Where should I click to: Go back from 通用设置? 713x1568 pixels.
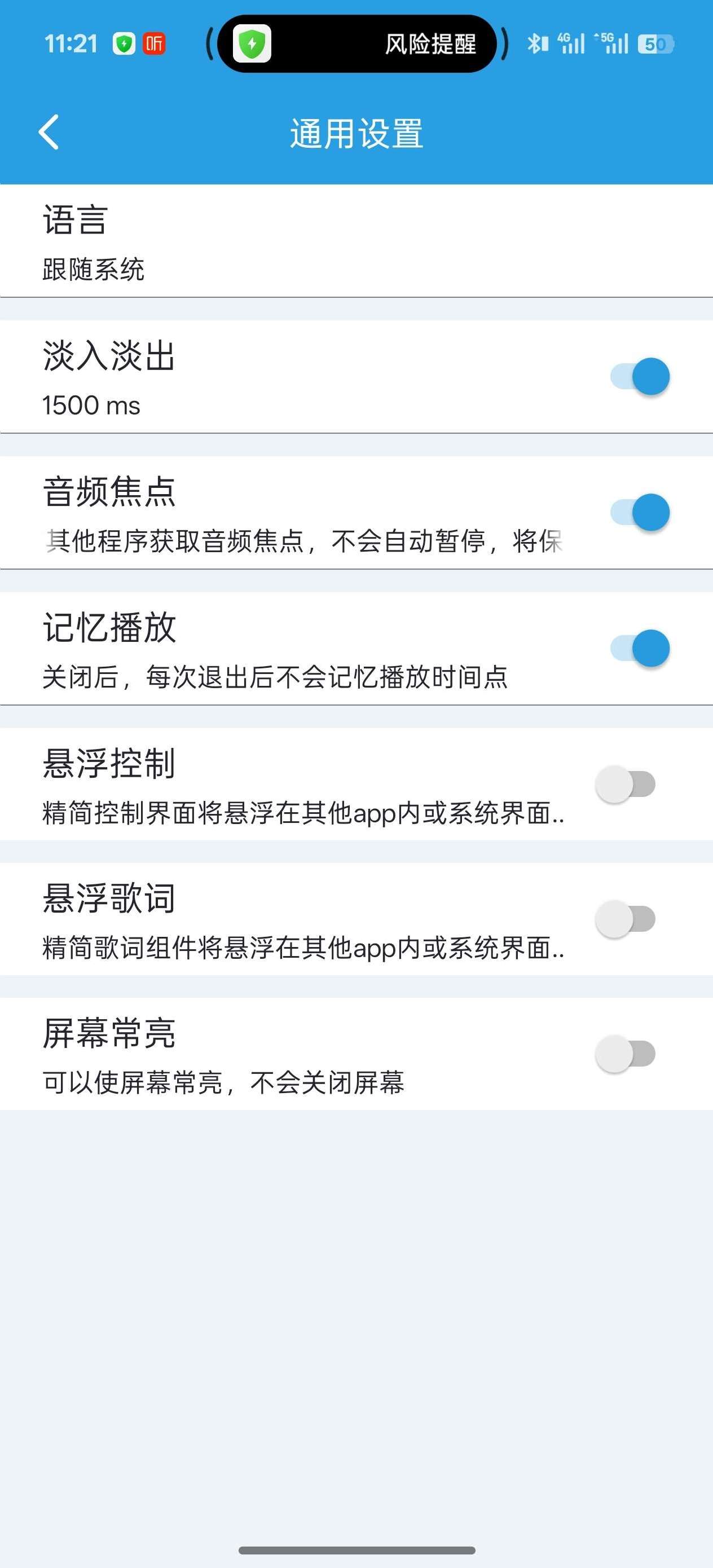(49, 132)
